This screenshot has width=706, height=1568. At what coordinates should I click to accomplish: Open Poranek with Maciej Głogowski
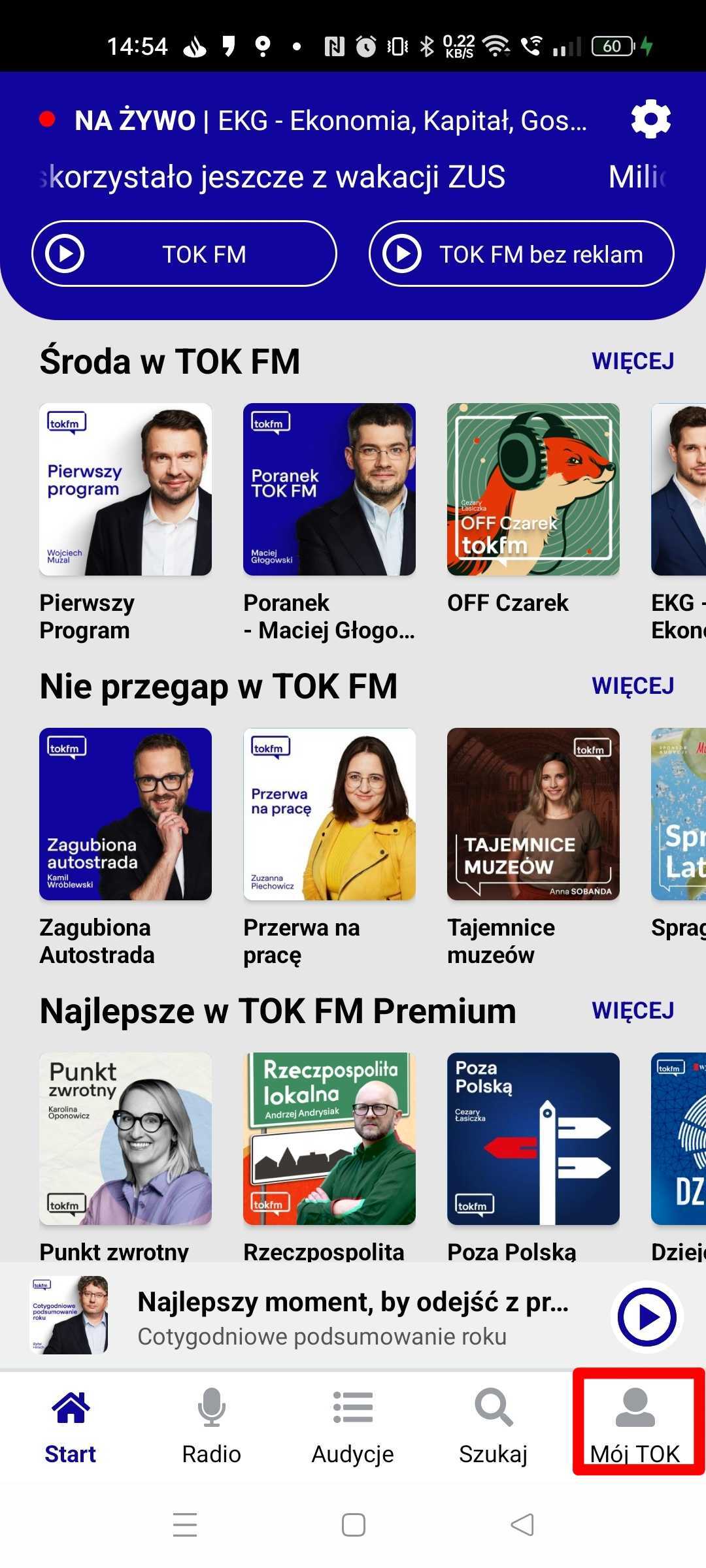(329, 489)
